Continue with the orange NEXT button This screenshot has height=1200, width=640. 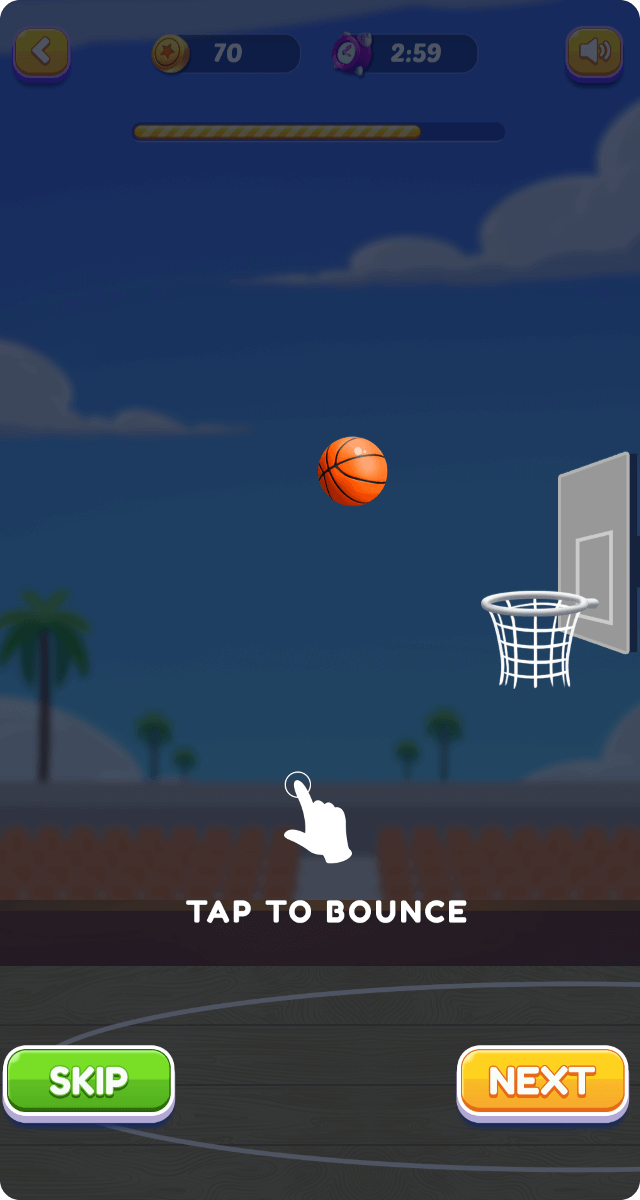542,1082
